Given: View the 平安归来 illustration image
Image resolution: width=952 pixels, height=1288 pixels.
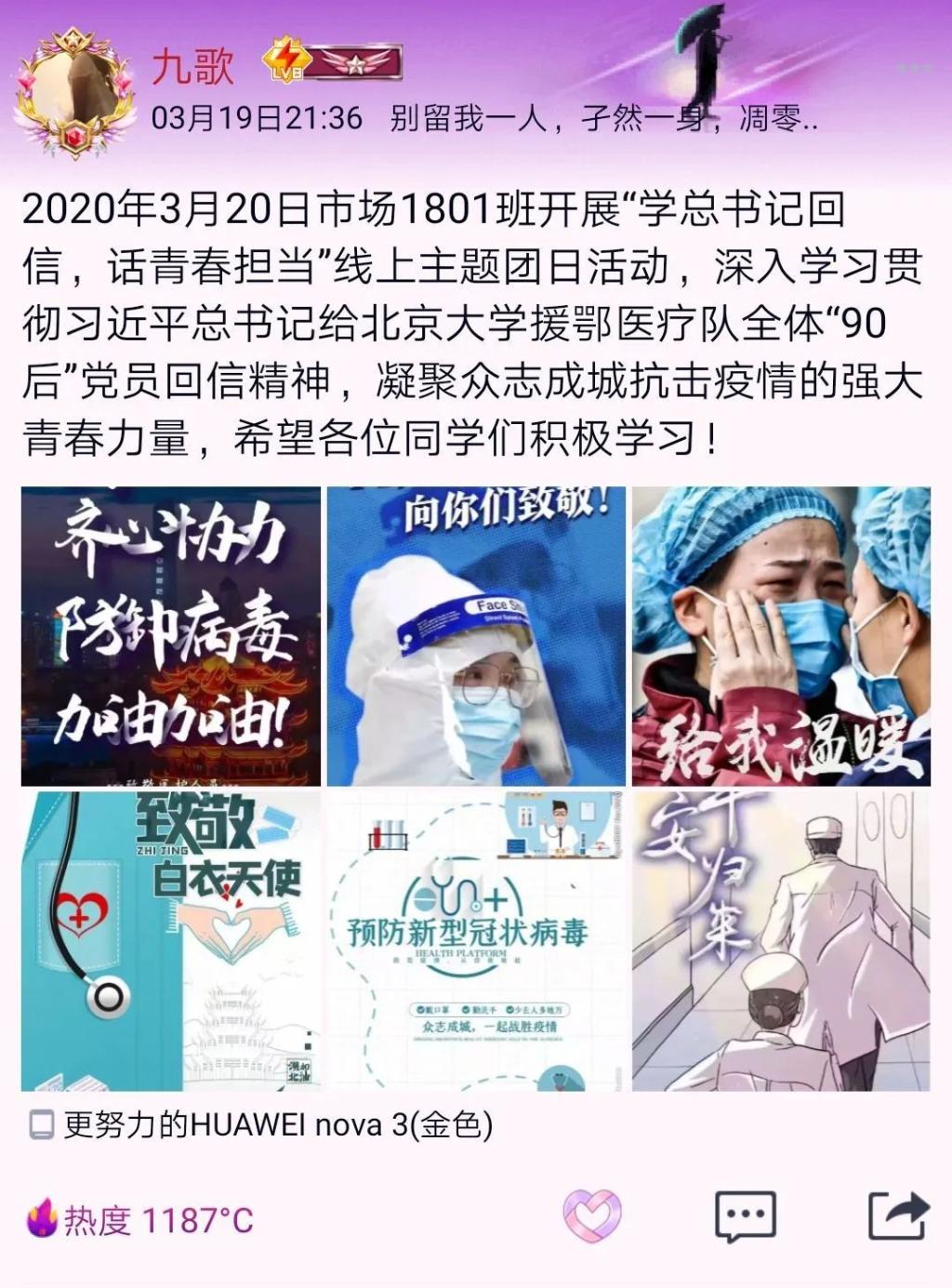Looking at the screenshot, I should 781,940.
